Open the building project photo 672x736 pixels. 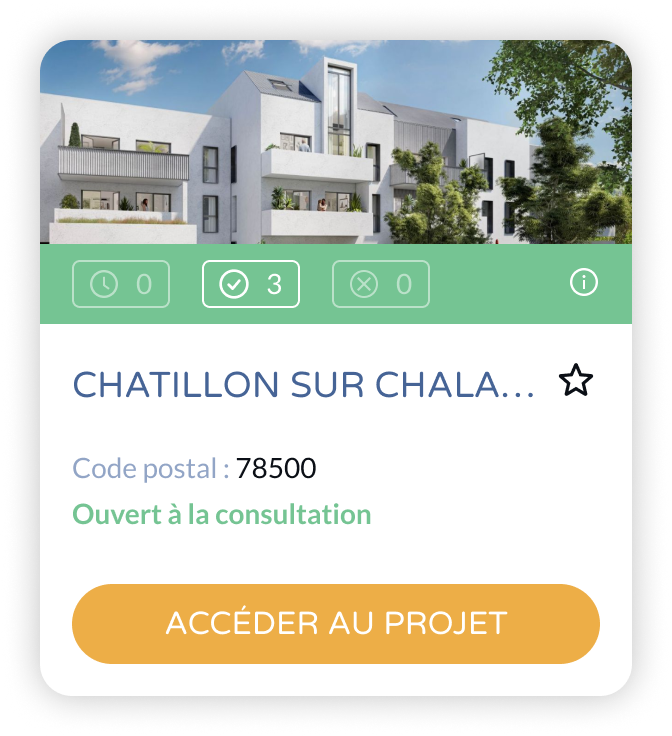(x=336, y=142)
